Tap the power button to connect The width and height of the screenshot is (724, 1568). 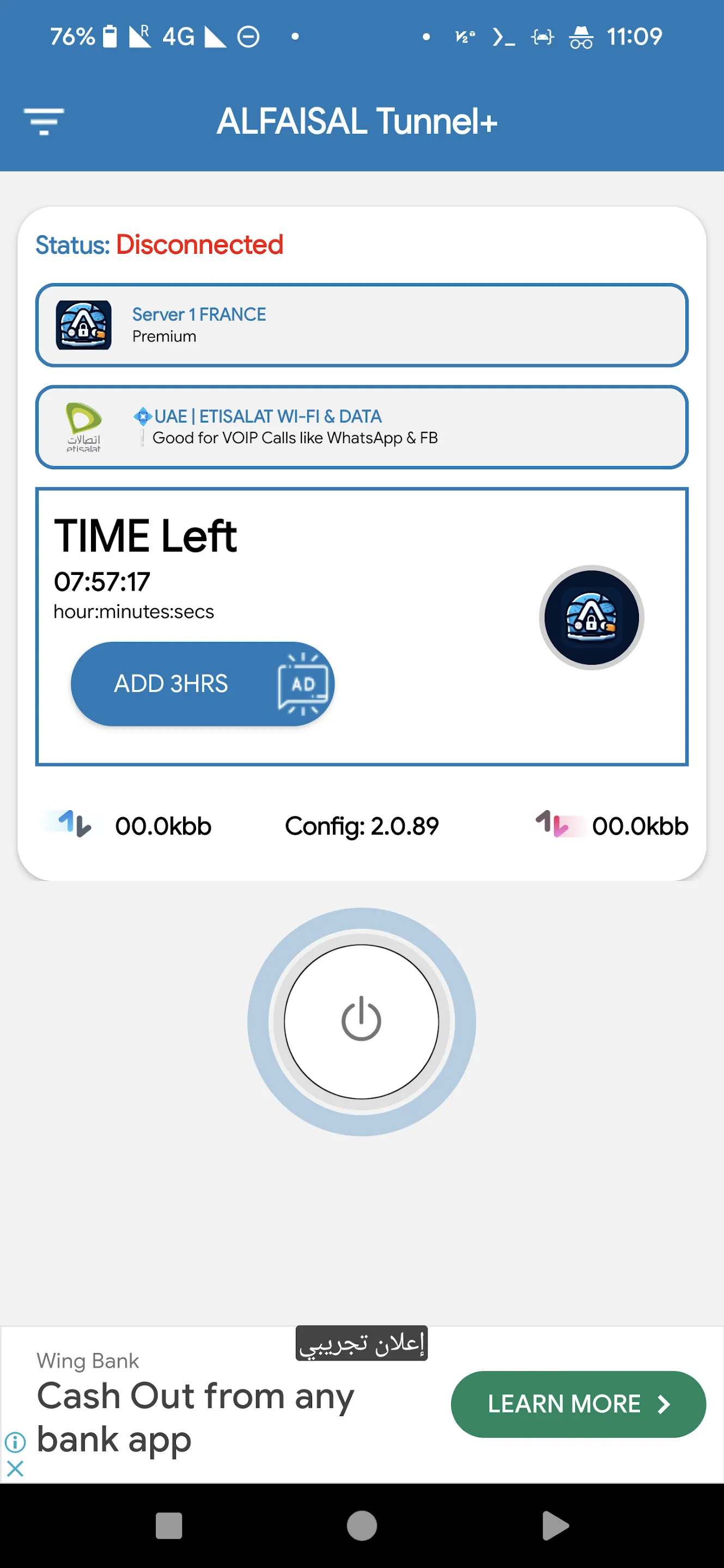361,1021
